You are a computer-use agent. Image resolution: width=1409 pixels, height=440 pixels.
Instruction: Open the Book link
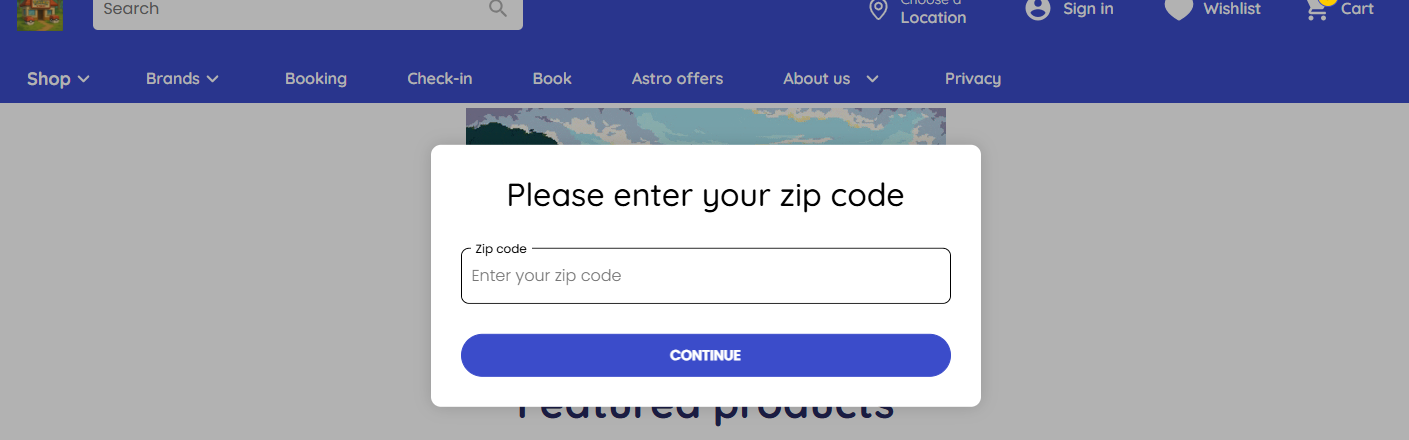coord(552,78)
